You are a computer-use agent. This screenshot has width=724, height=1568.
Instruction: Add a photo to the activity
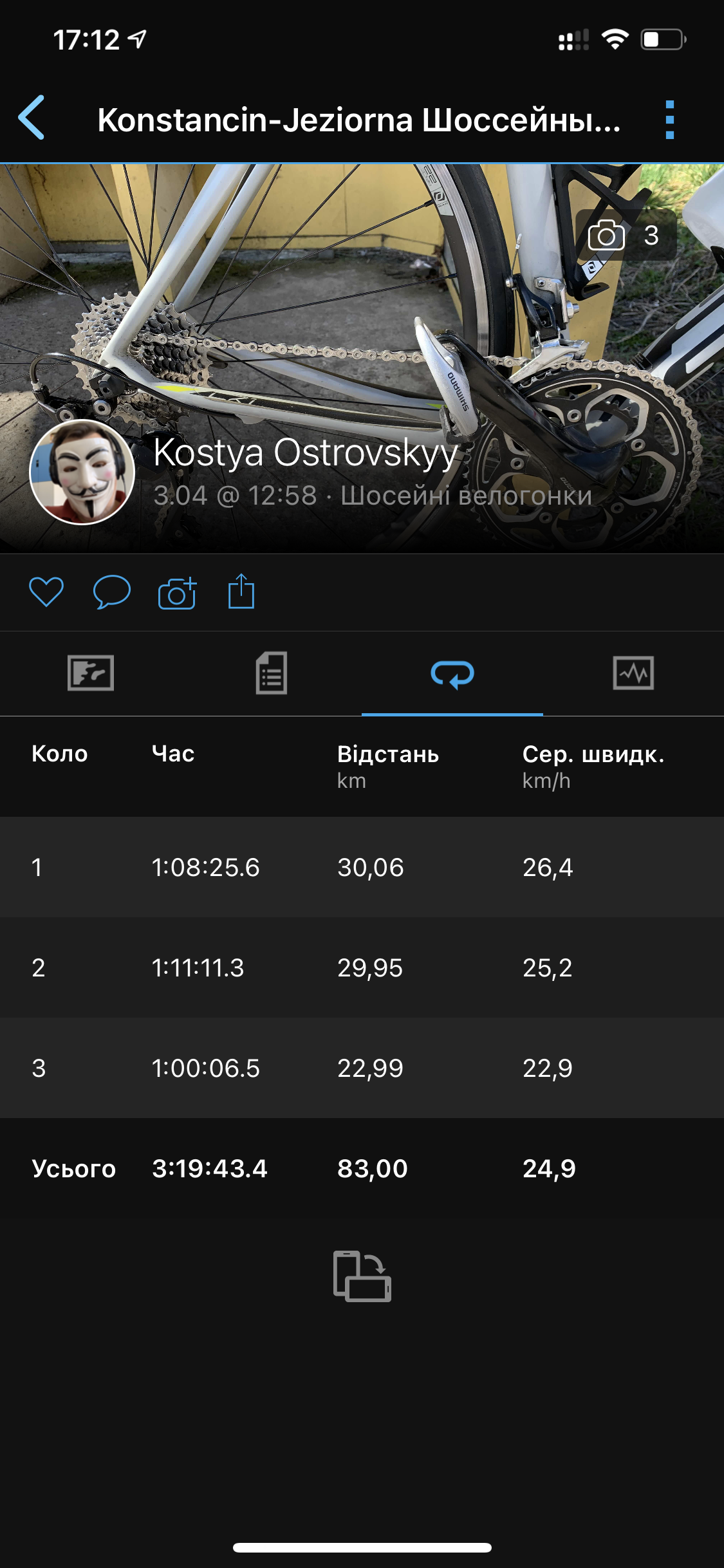click(177, 592)
